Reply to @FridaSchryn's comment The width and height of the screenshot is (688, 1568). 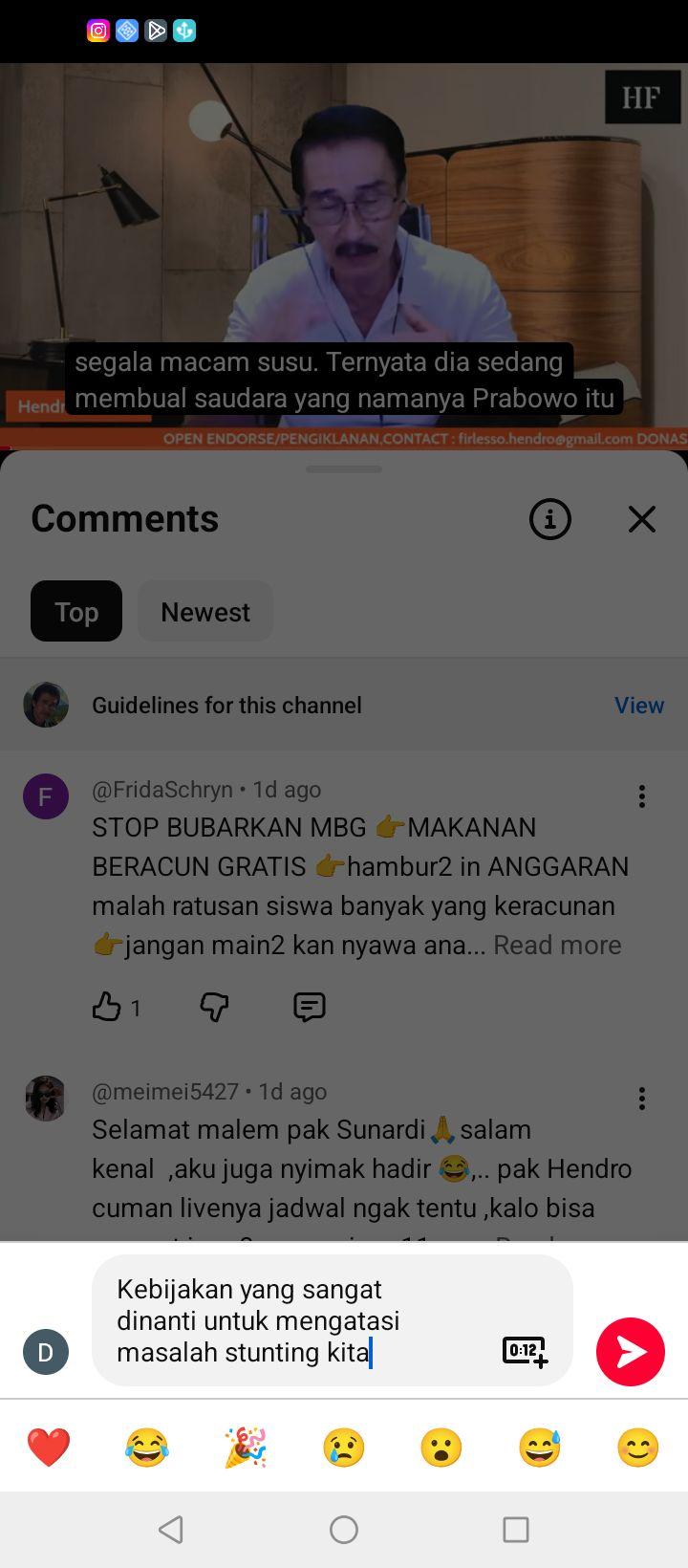310,1007
